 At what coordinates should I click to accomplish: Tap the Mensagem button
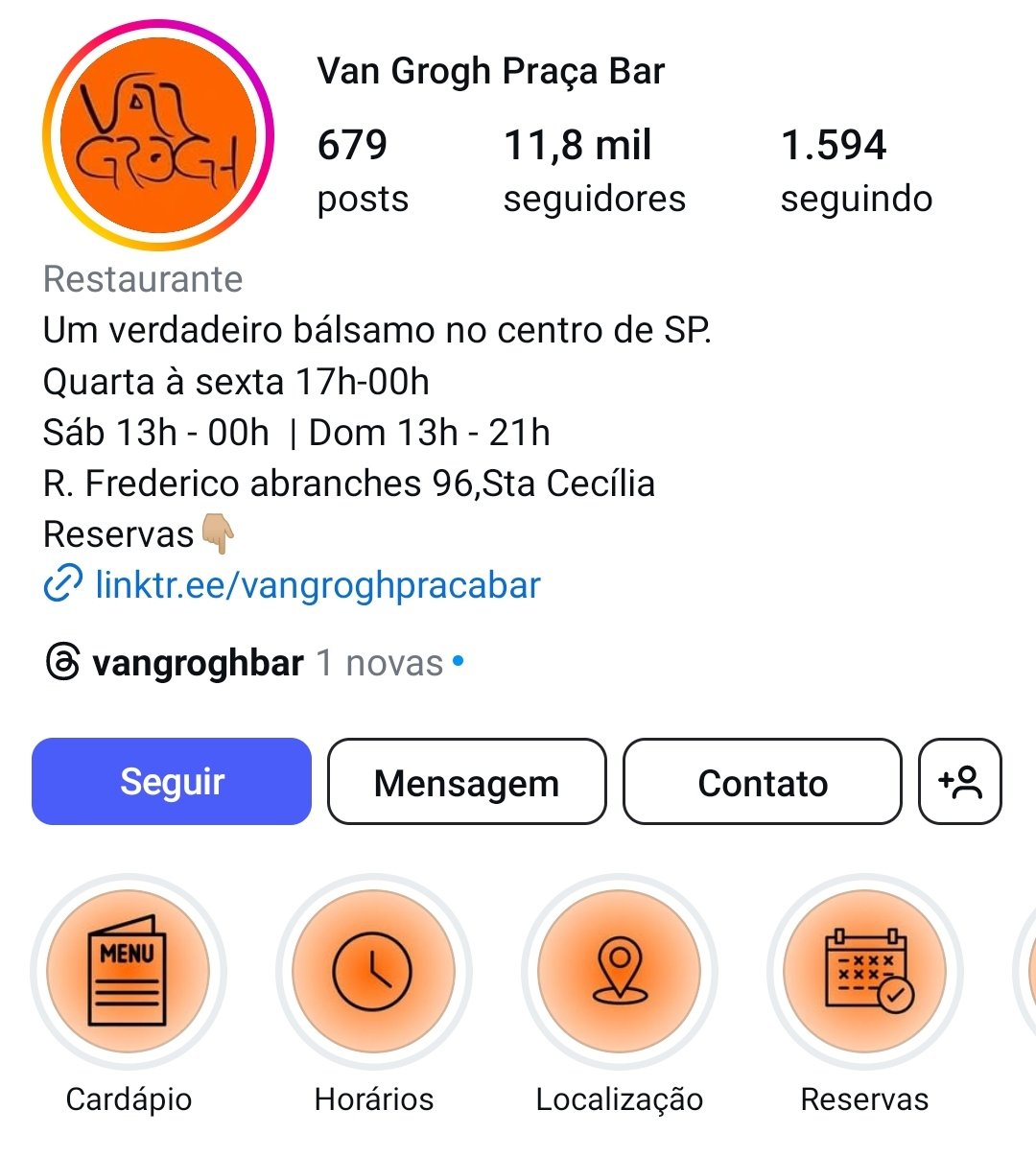466,782
